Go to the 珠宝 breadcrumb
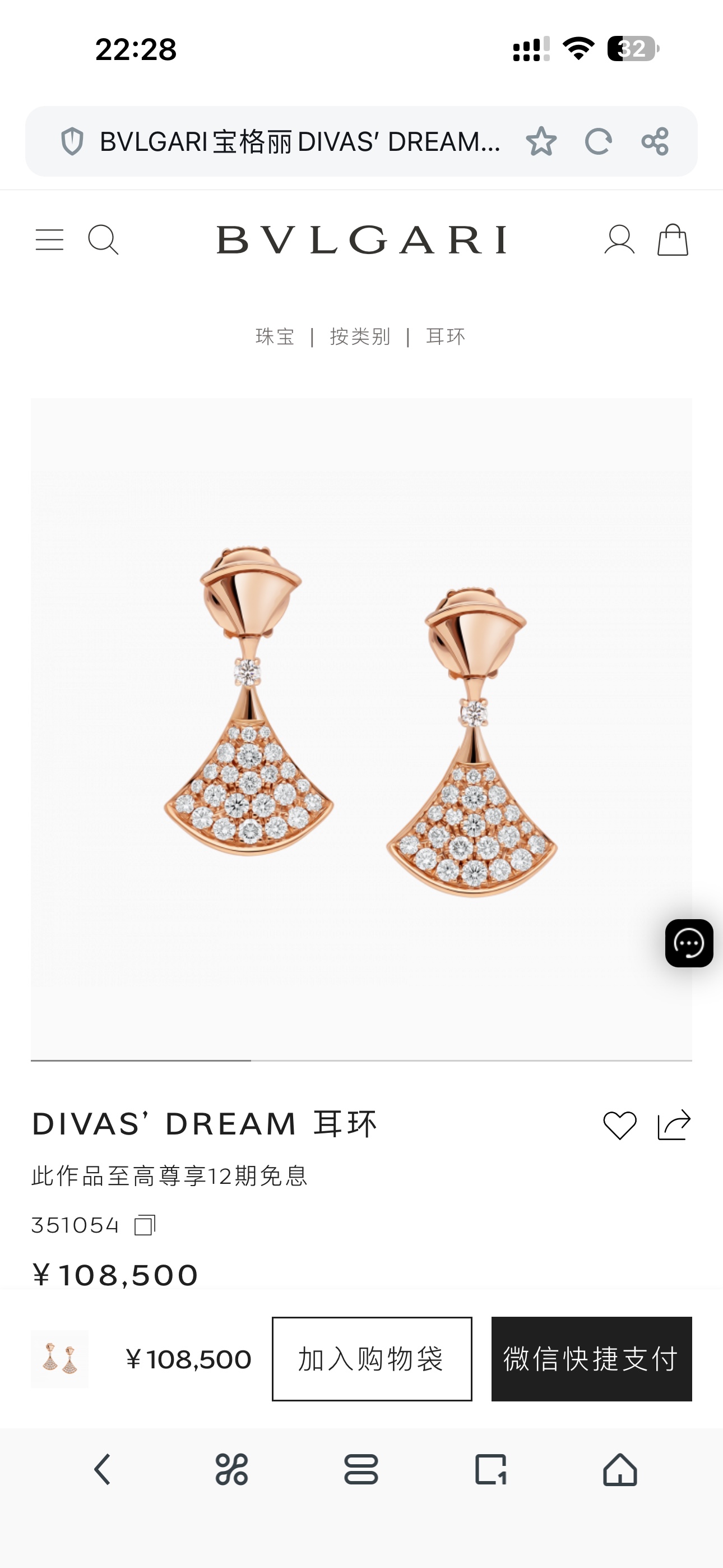 (x=275, y=336)
